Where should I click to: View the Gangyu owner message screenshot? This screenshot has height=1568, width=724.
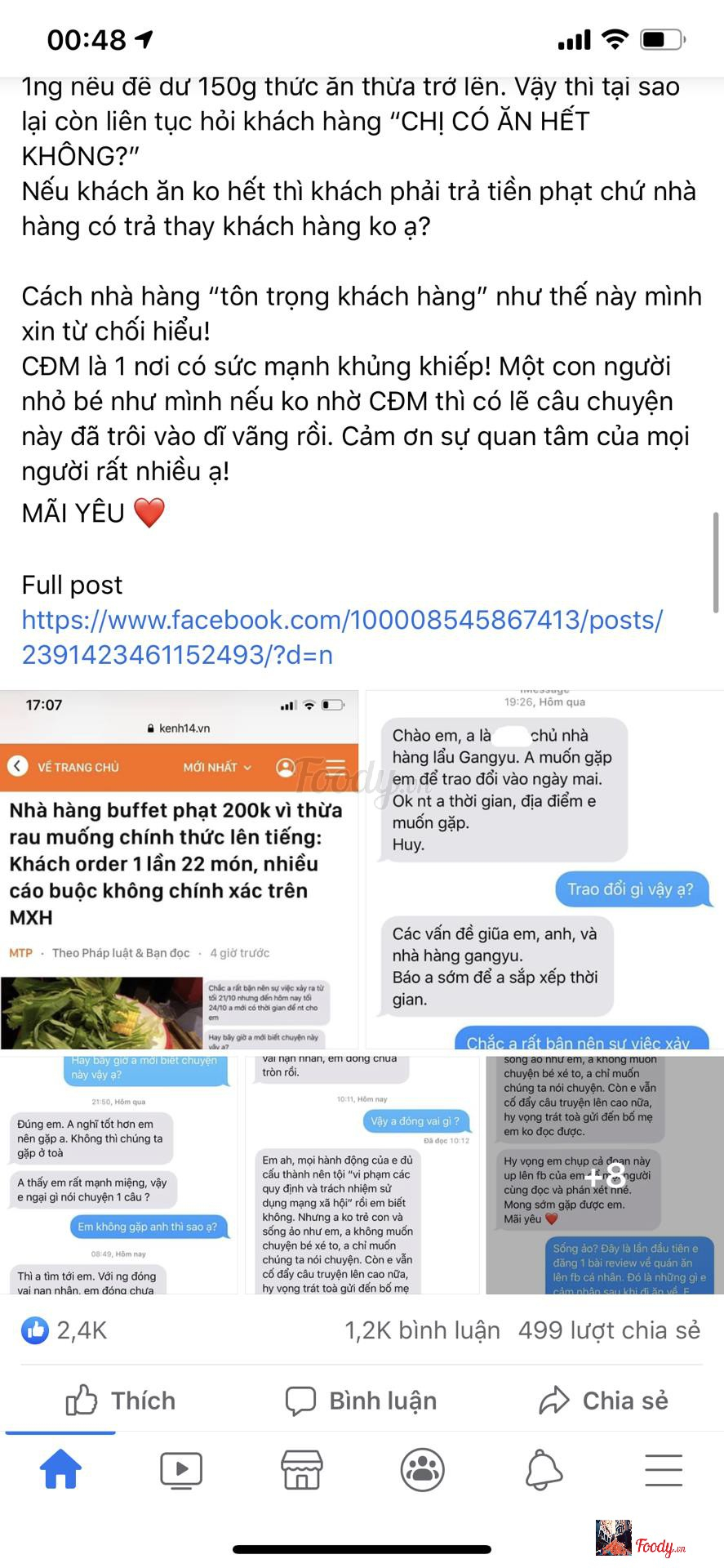click(x=544, y=870)
